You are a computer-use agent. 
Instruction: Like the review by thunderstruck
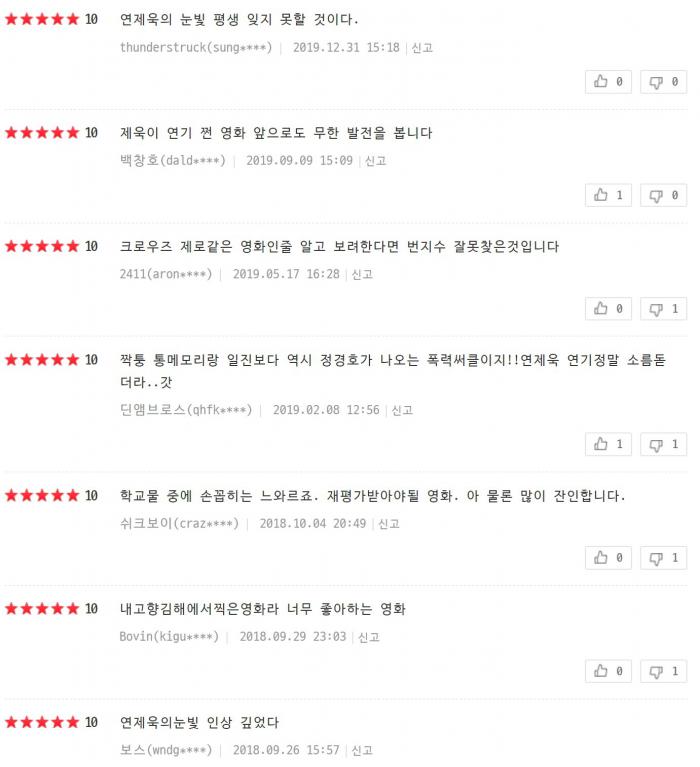[608, 82]
